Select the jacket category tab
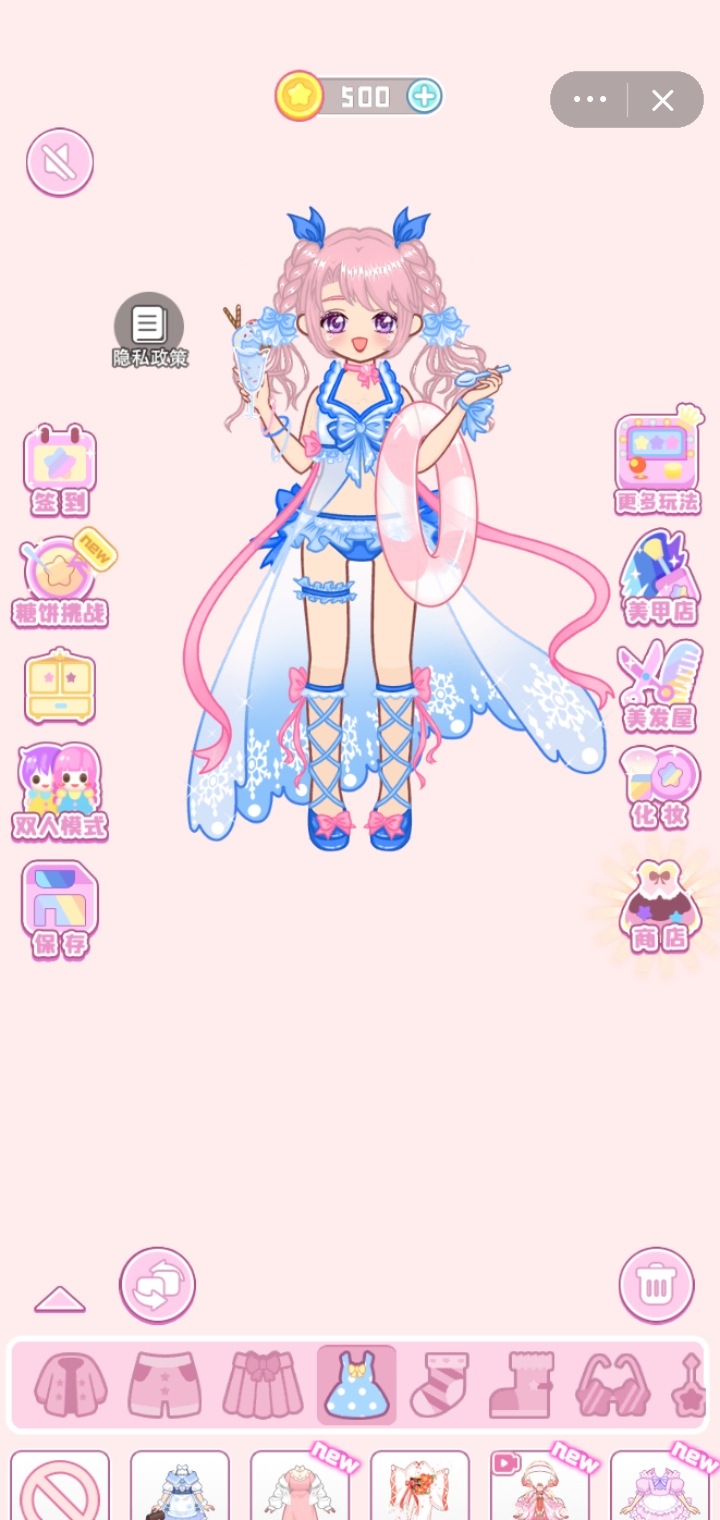Image resolution: width=720 pixels, height=1520 pixels. (x=71, y=1385)
